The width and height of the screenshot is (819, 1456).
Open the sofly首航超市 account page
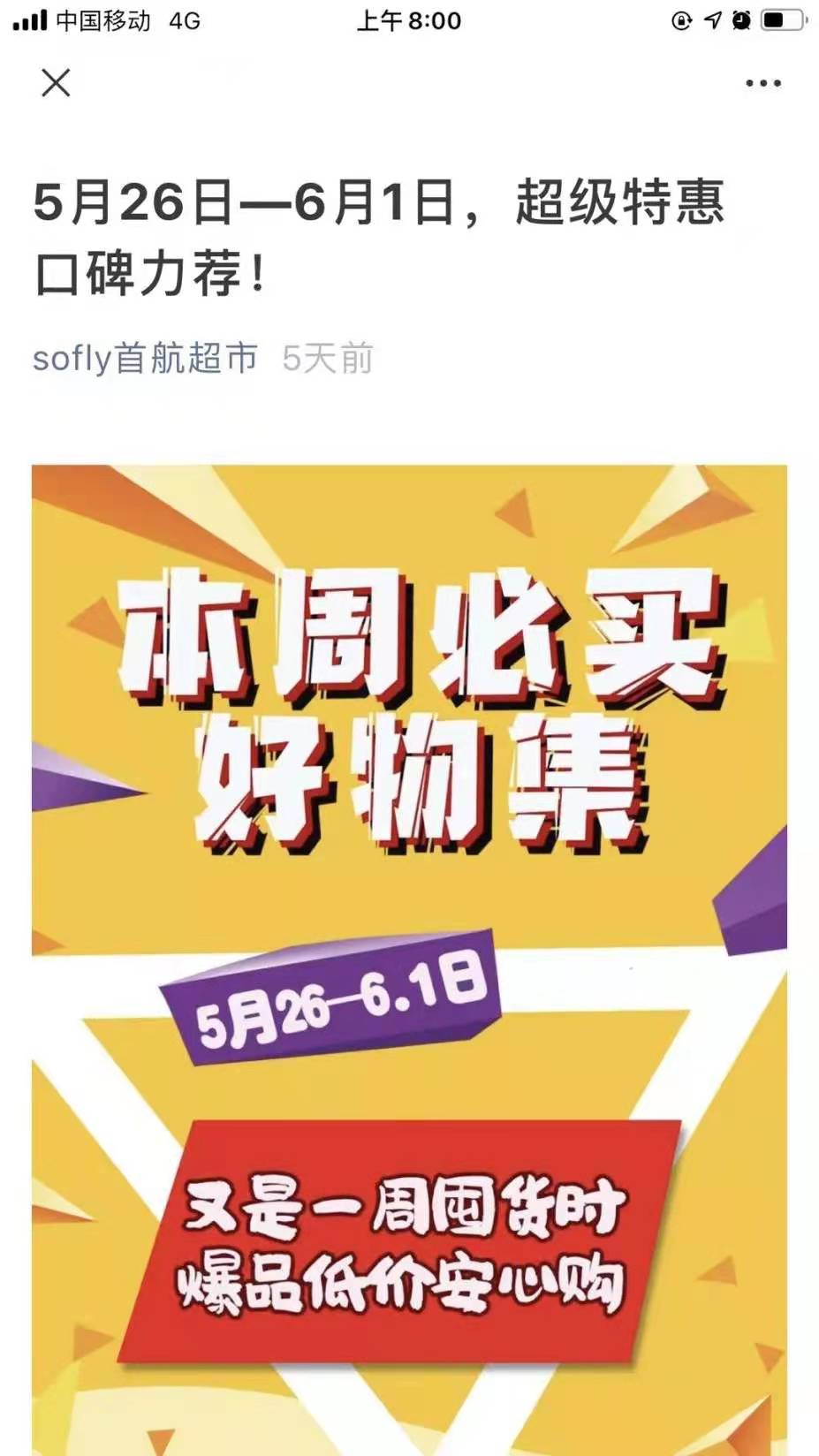pyautogui.click(x=145, y=358)
